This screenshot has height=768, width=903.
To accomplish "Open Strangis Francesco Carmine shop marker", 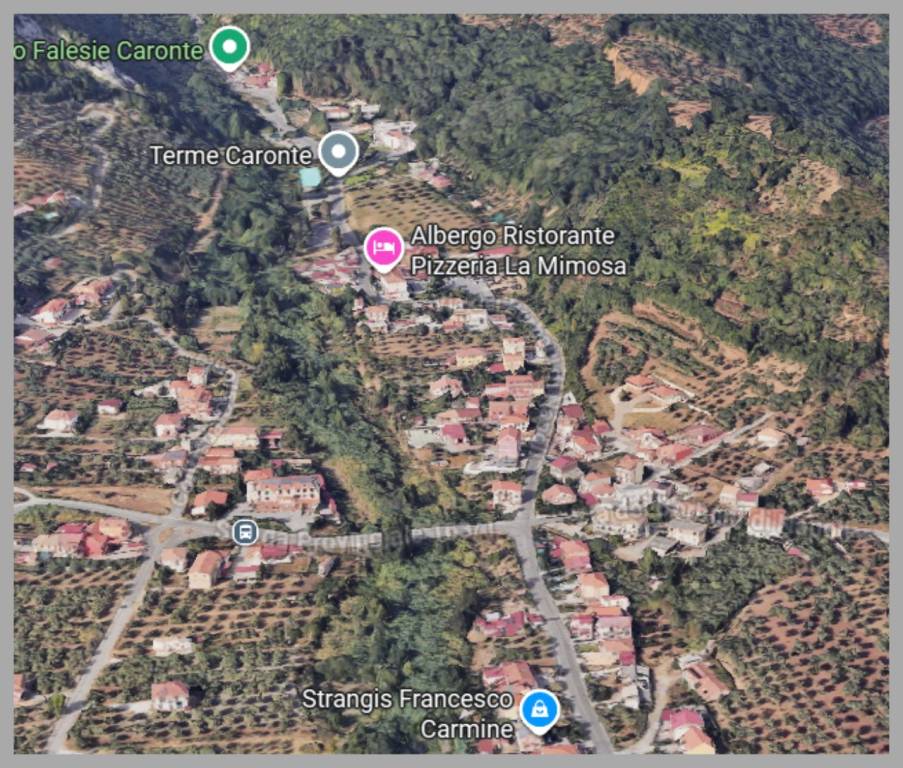I will point(539,710).
